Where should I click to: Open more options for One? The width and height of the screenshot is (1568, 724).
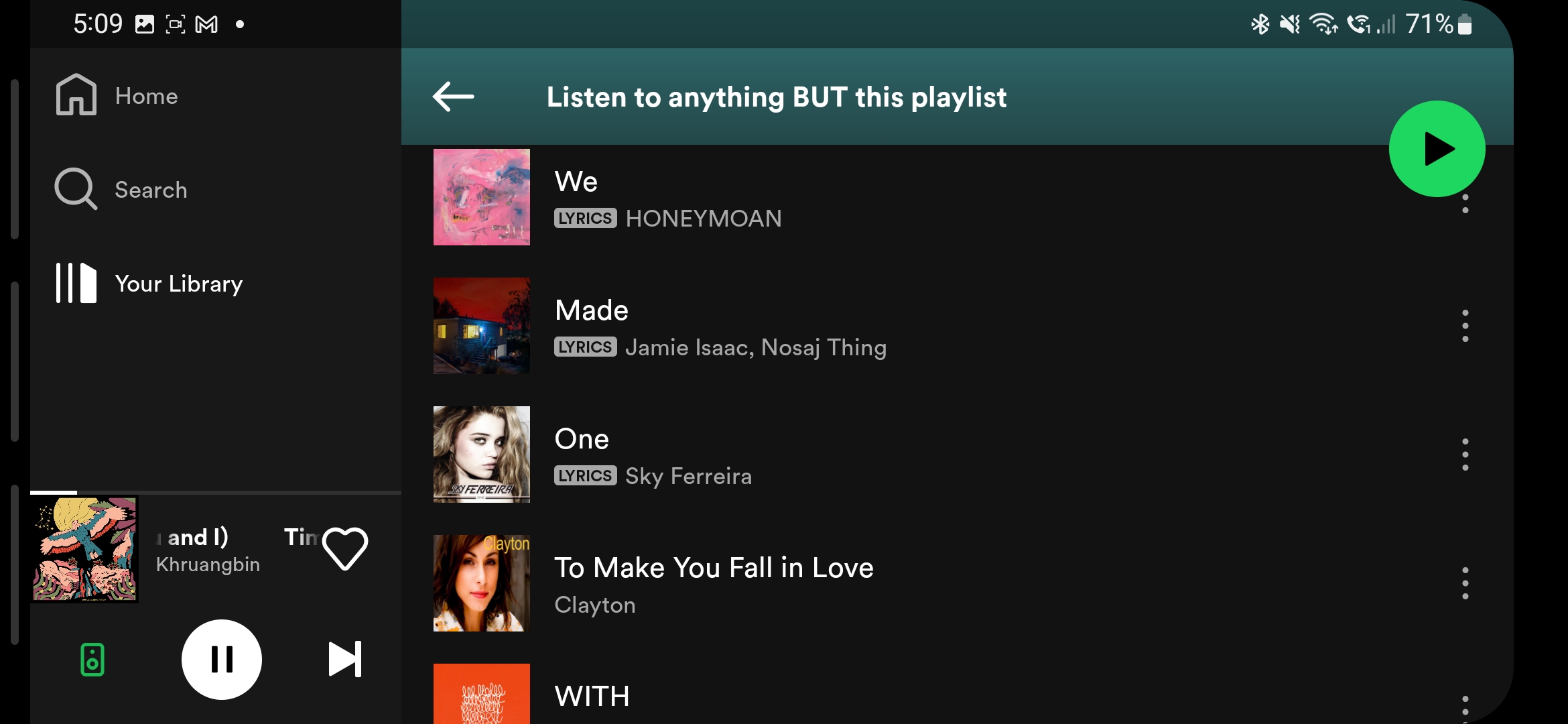(x=1465, y=455)
